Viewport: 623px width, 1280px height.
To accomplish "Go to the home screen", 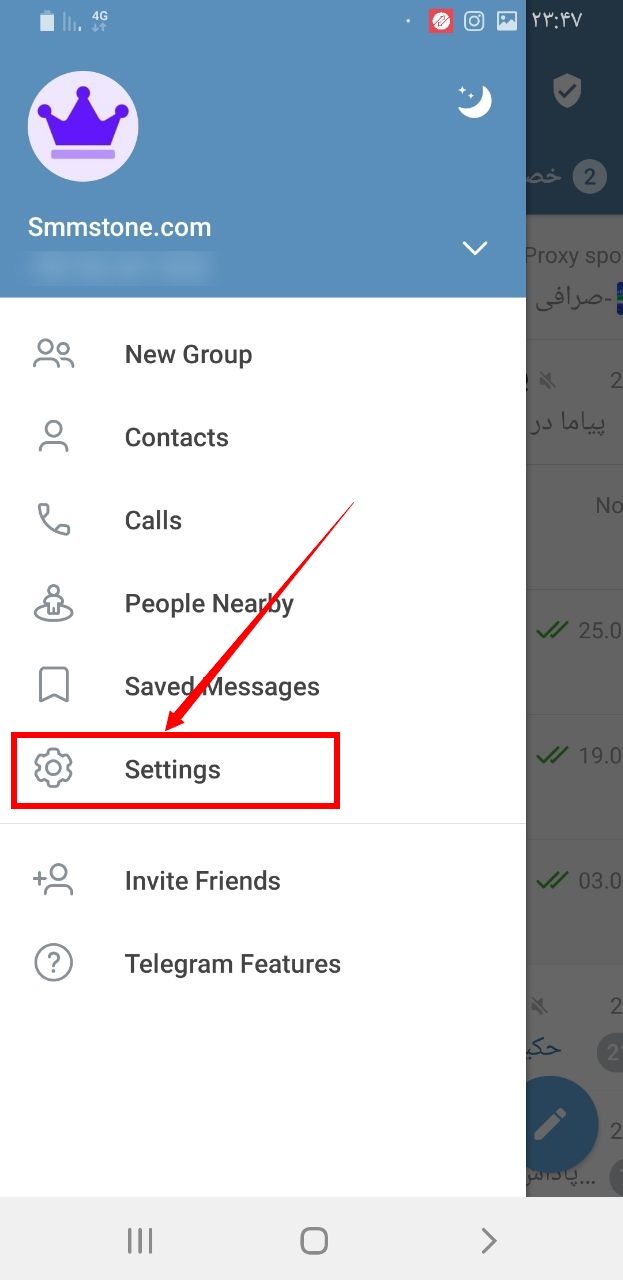I will pos(314,1241).
